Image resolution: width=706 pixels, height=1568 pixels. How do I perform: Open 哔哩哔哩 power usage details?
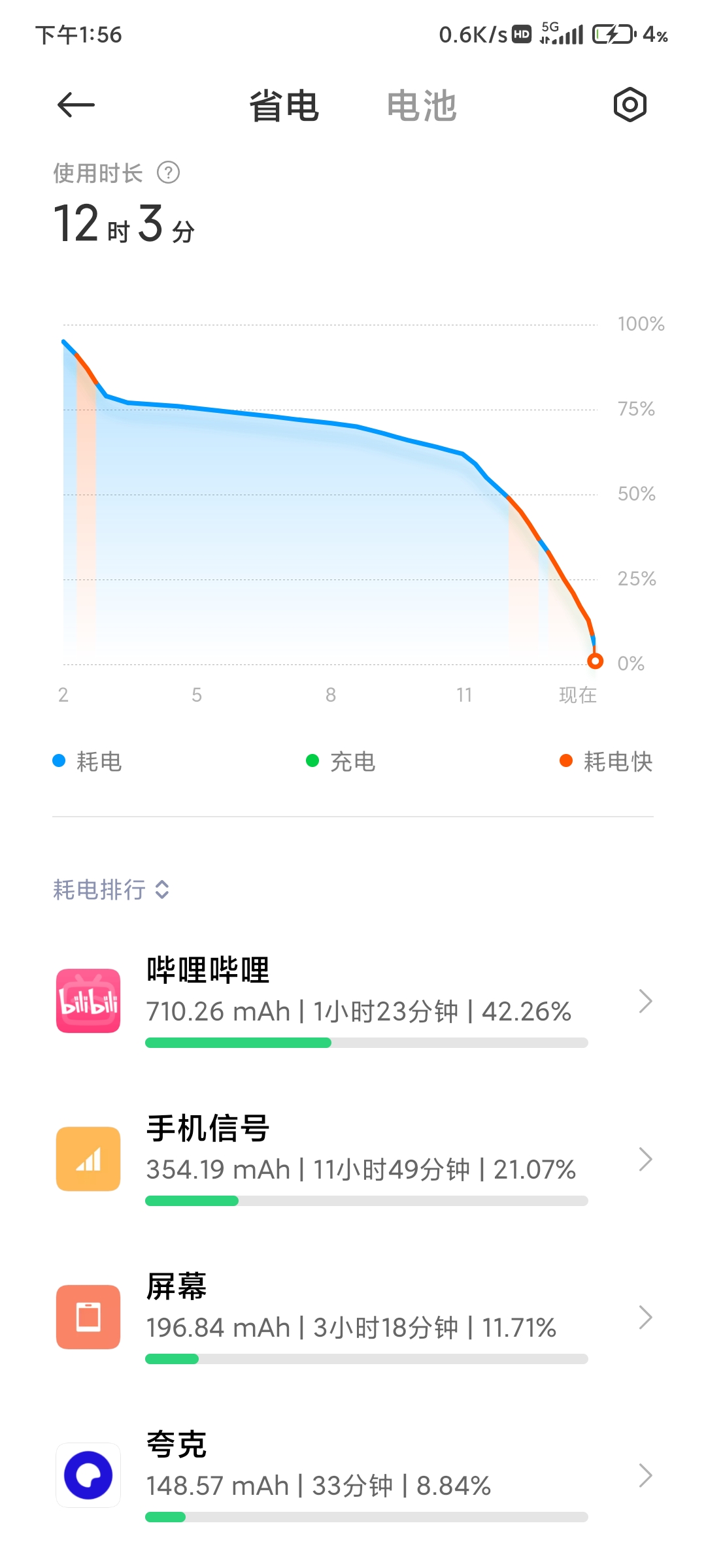coord(353,1001)
